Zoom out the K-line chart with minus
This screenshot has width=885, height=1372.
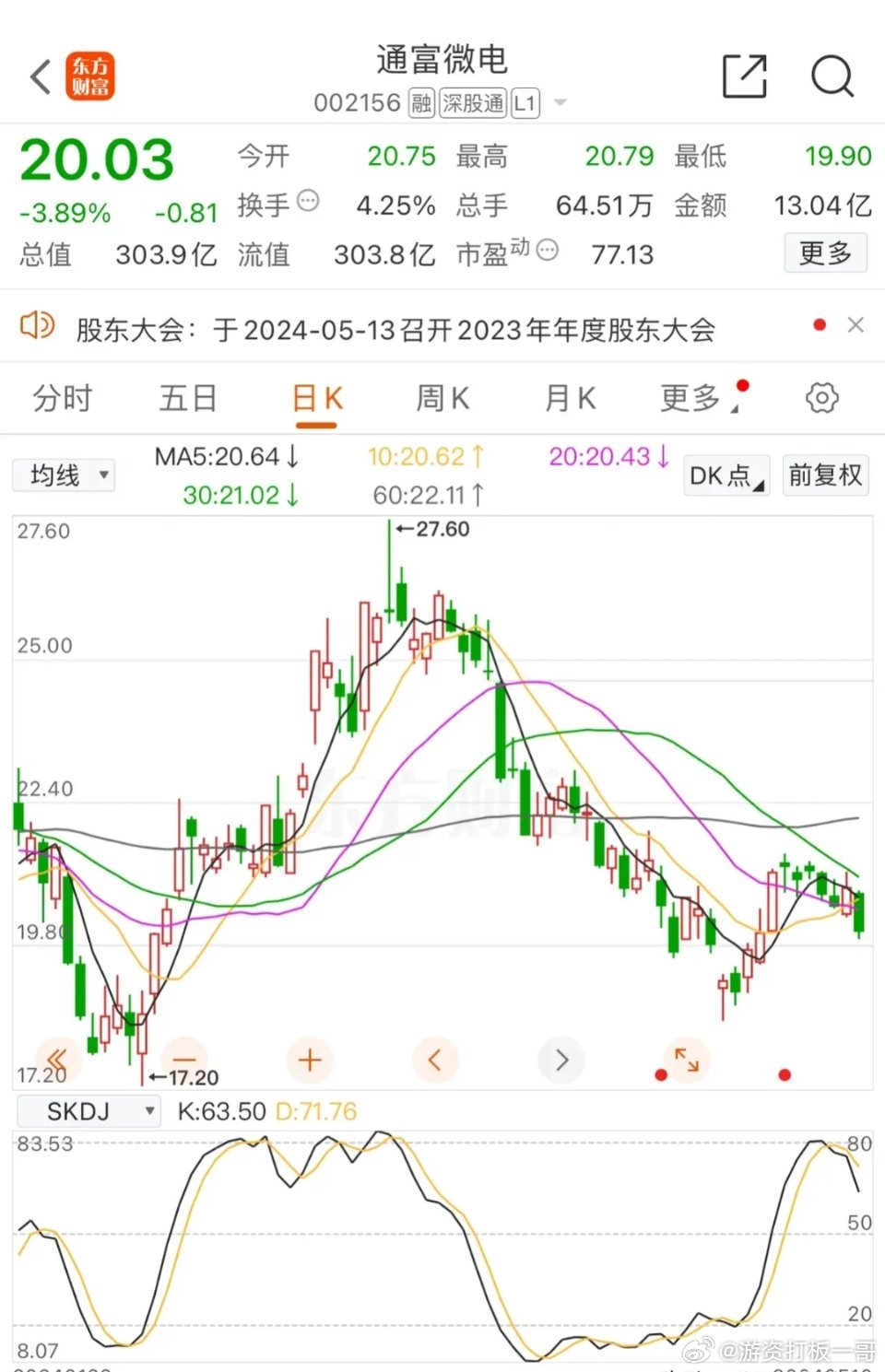click(184, 1060)
